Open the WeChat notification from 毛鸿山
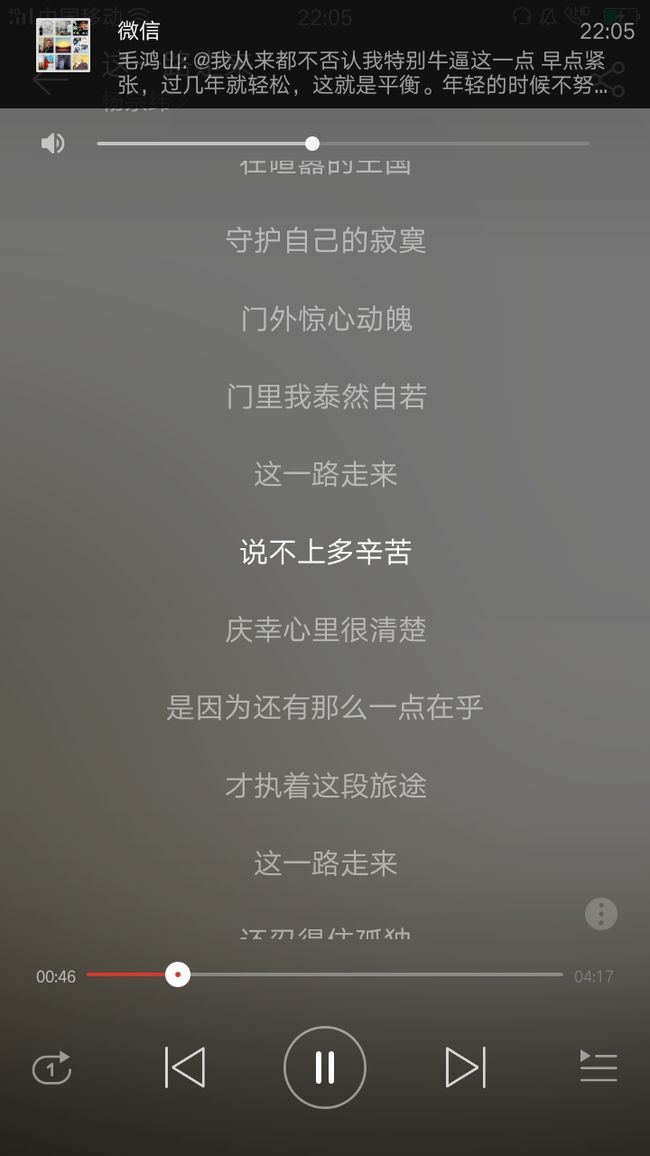 tap(325, 55)
